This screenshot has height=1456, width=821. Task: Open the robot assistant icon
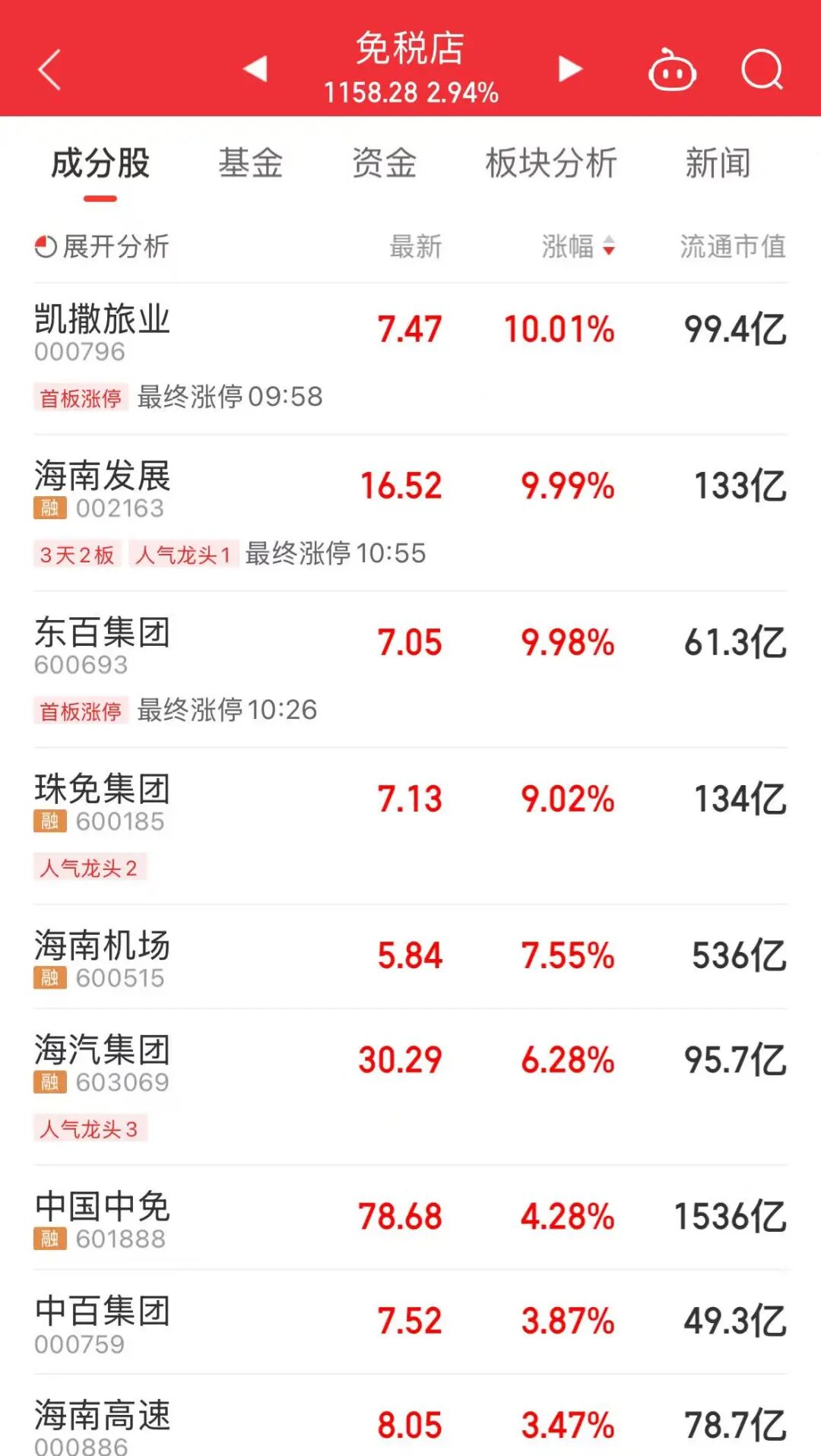(x=672, y=71)
